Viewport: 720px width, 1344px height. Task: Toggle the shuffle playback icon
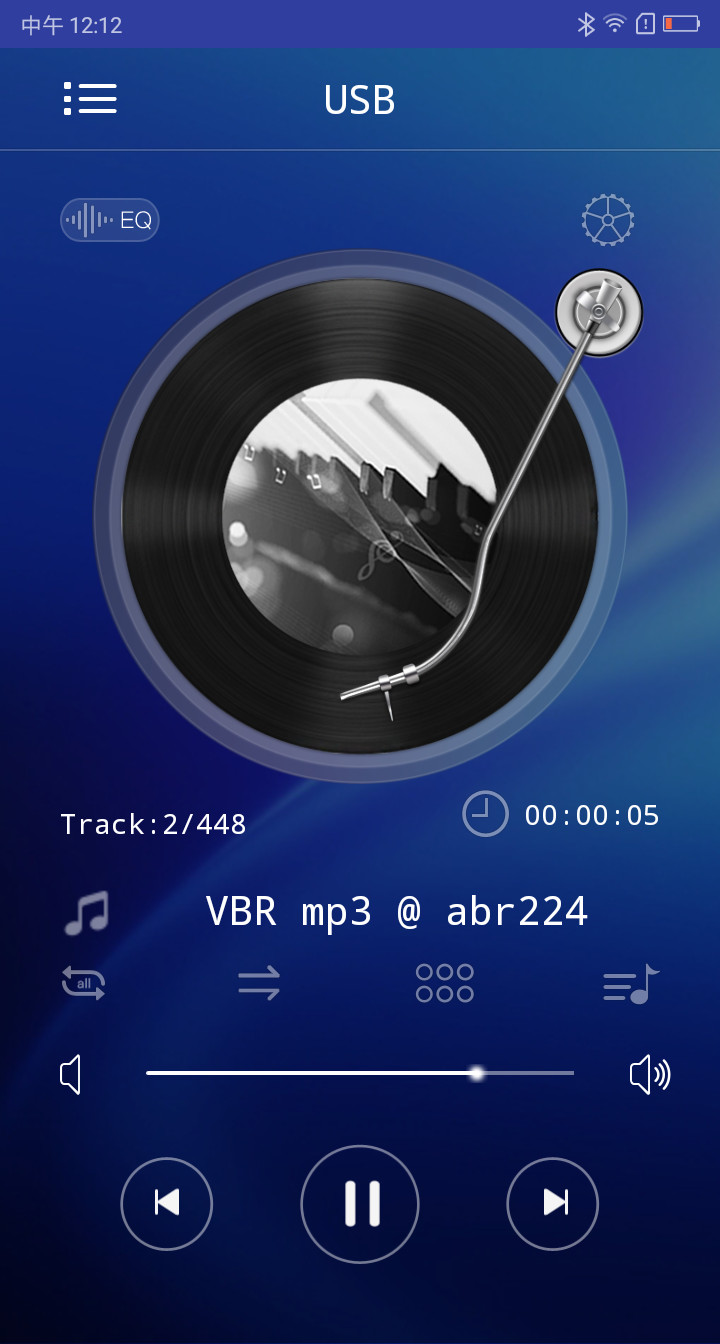tap(259, 983)
